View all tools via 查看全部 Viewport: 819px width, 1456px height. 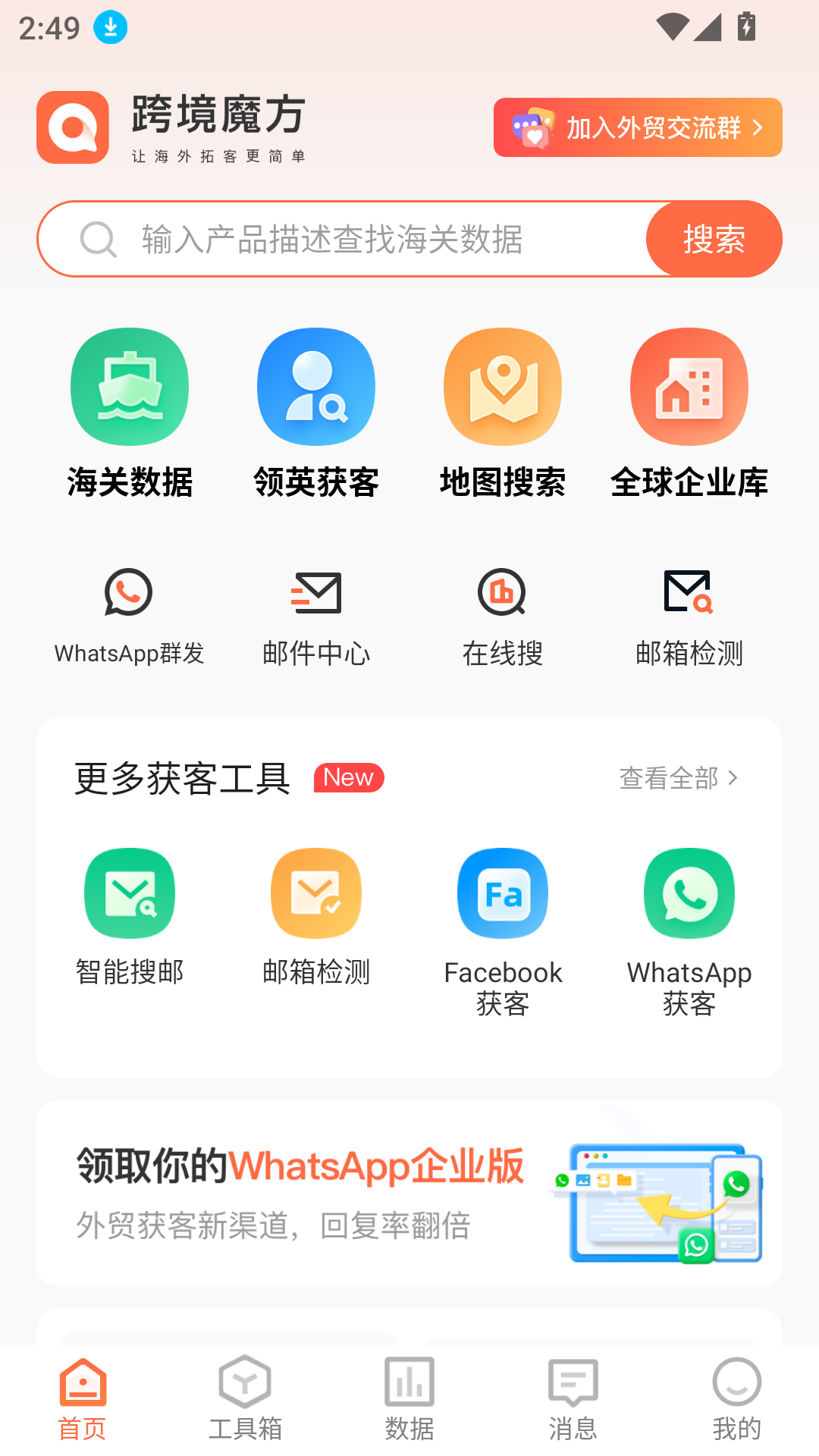click(x=678, y=778)
